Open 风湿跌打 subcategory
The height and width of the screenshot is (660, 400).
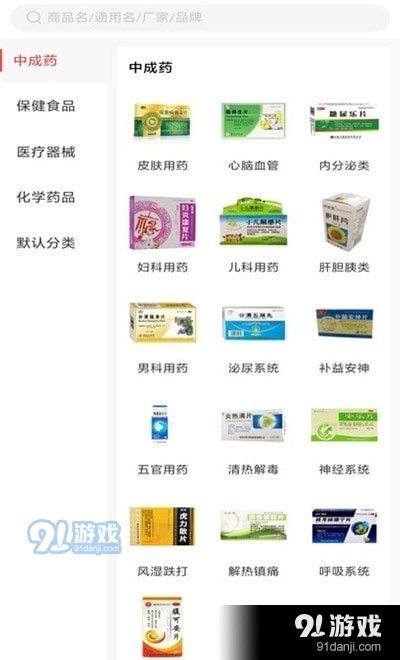[163, 541]
